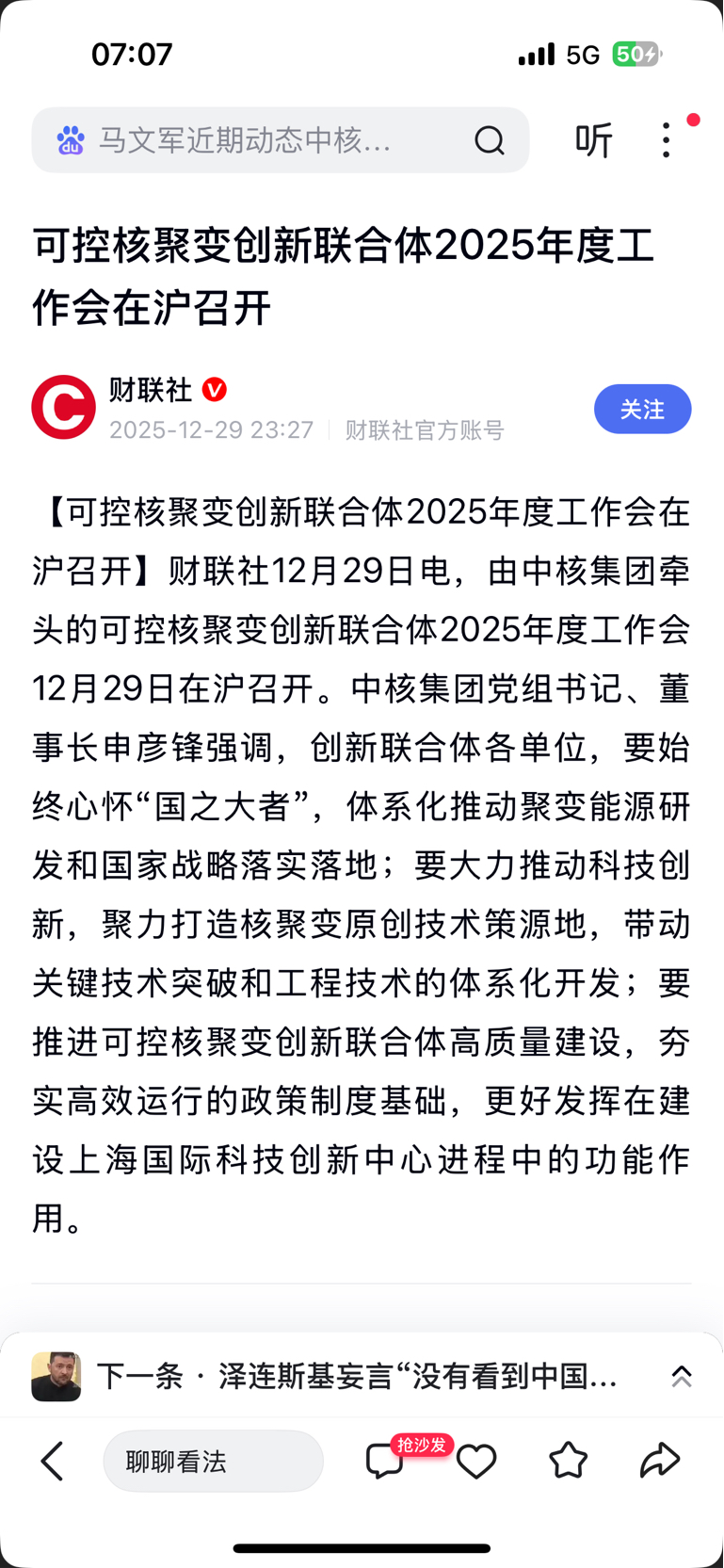The image size is (724, 1568).
Task: Listen to the article via 听
Action: click(x=593, y=140)
